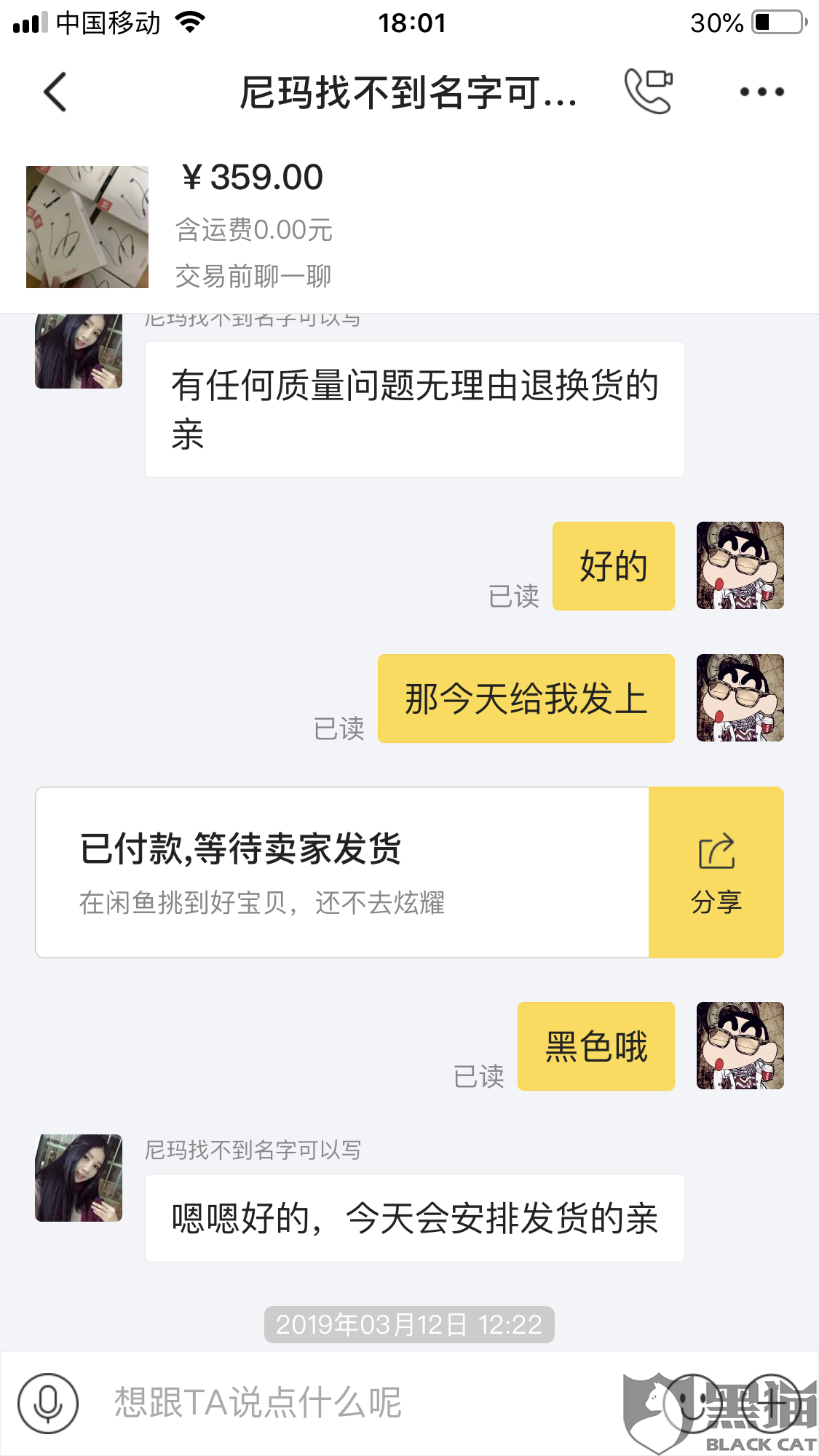This screenshot has width=819, height=1456.
Task: Open the ¥359.00 product listing card
Action: 409,226
